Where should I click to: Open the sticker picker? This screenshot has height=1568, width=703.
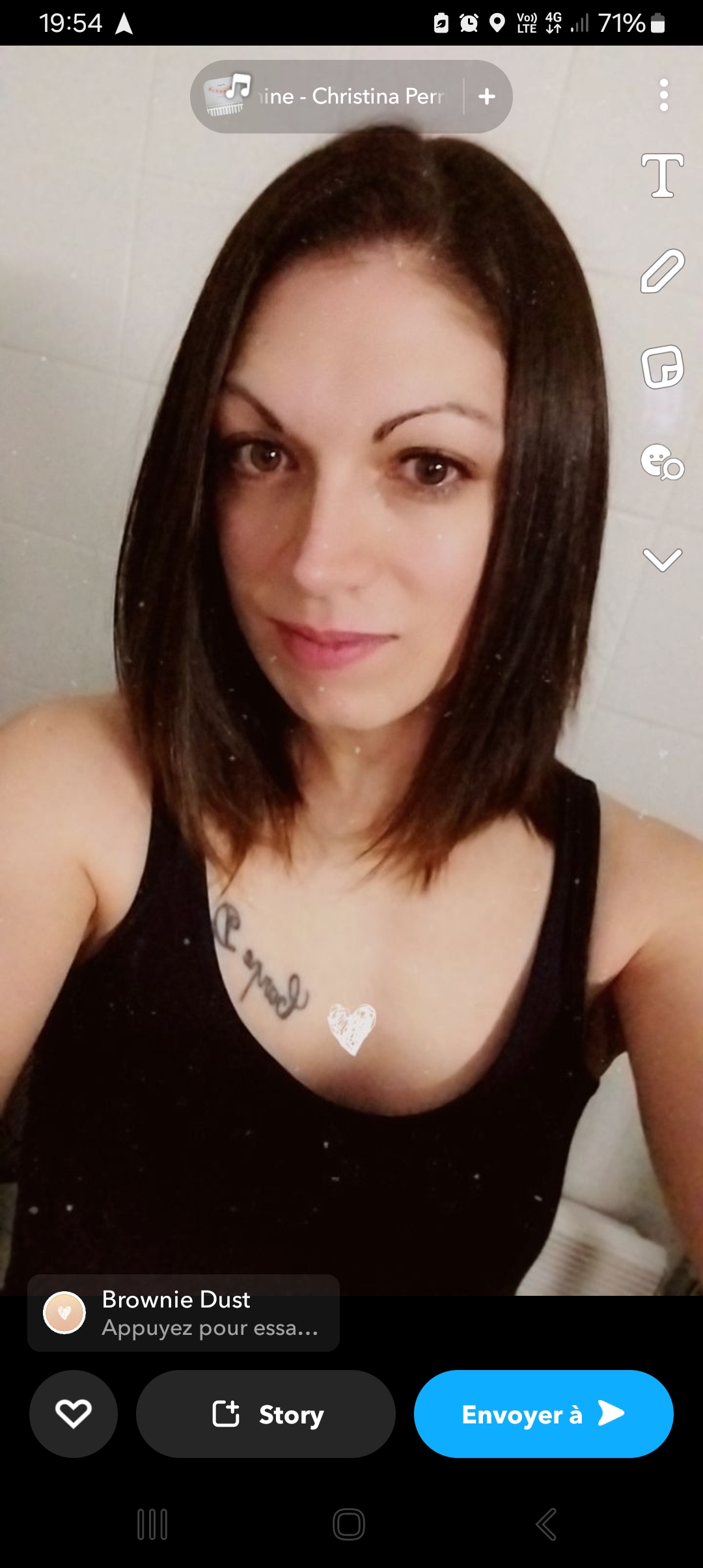pyautogui.click(x=662, y=367)
